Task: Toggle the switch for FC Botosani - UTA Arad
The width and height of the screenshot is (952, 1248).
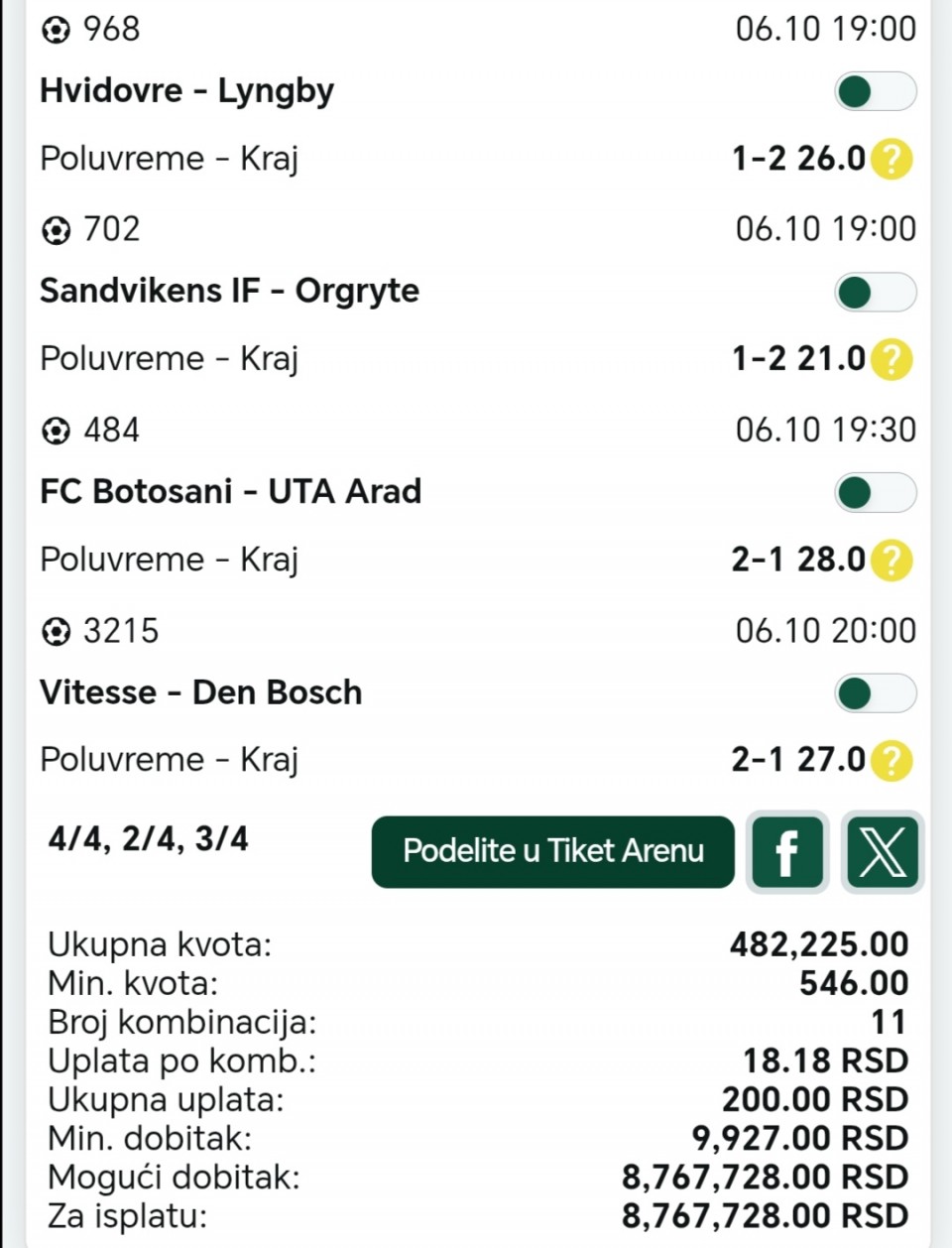Action: [x=875, y=492]
